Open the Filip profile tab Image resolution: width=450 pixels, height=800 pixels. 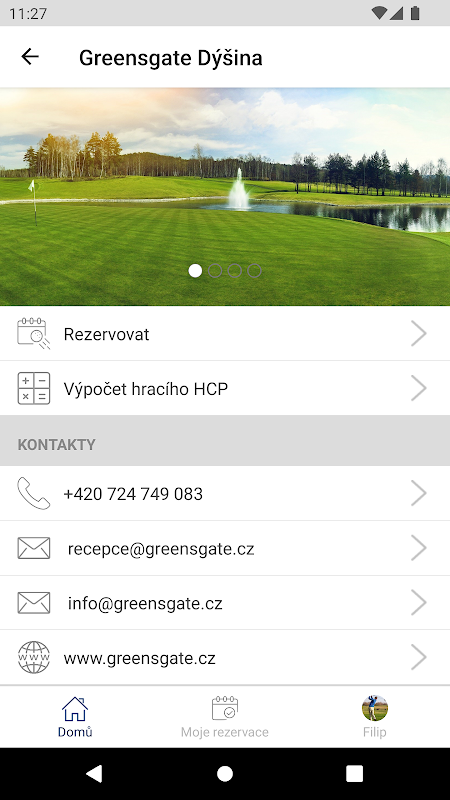[x=375, y=717]
